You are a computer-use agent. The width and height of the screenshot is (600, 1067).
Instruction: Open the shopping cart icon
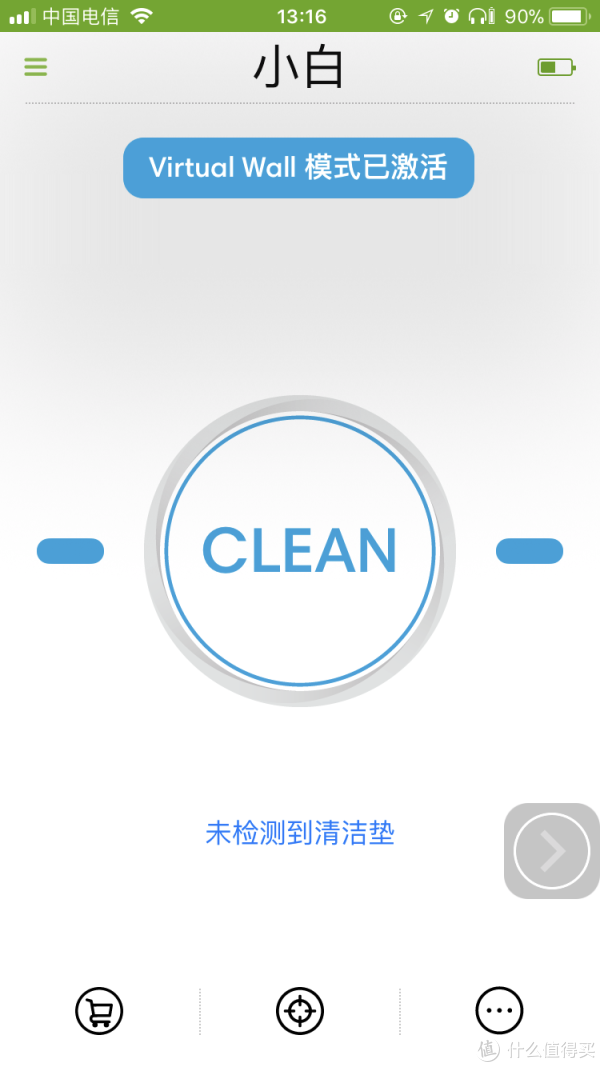99,1011
